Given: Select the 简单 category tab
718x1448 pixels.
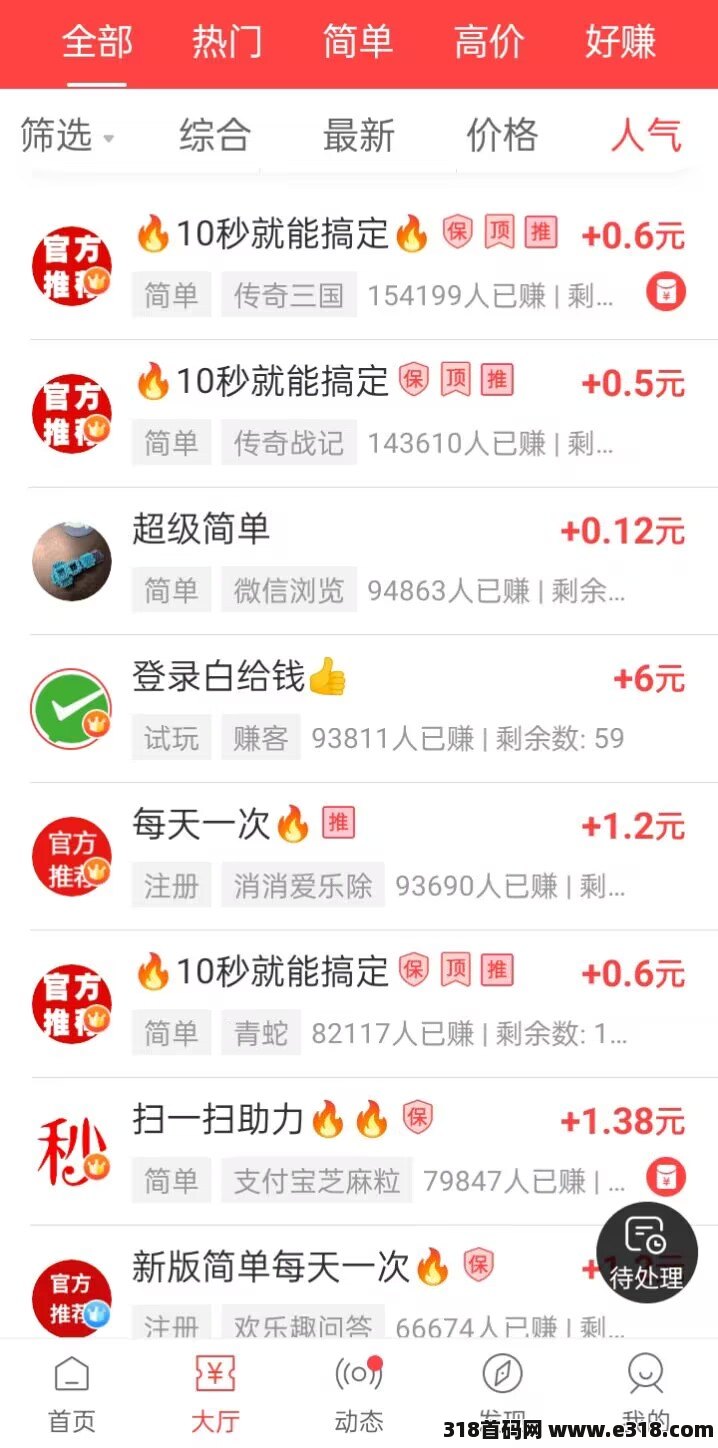Looking at the screenshot, I should (x=358, y=42).
